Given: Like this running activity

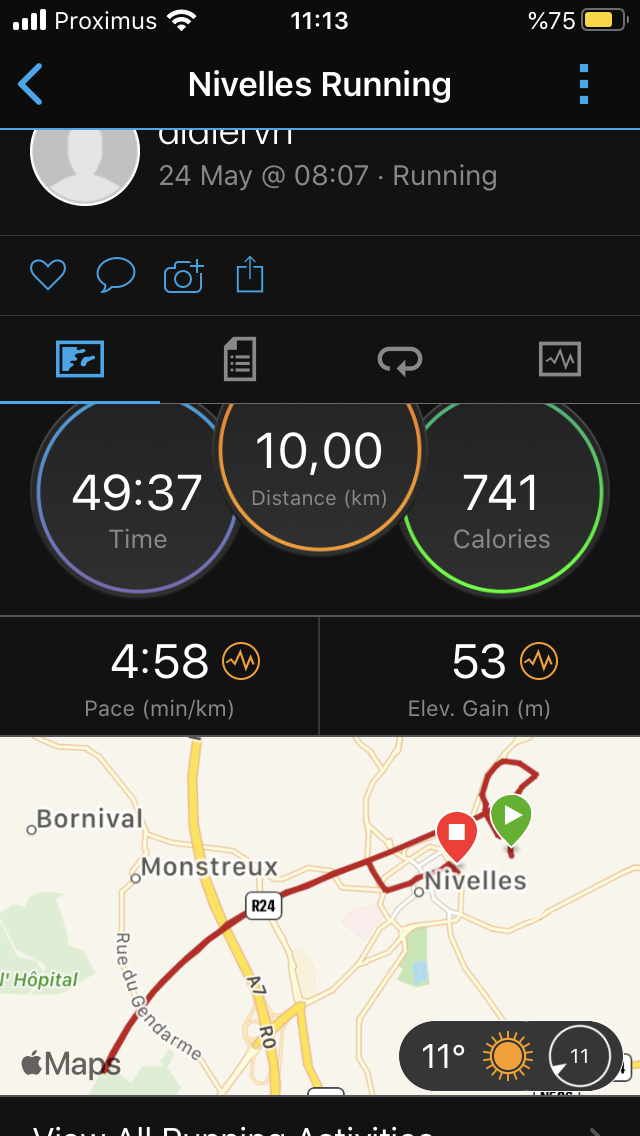Looking at the screenshot, I should pos(47,275).
